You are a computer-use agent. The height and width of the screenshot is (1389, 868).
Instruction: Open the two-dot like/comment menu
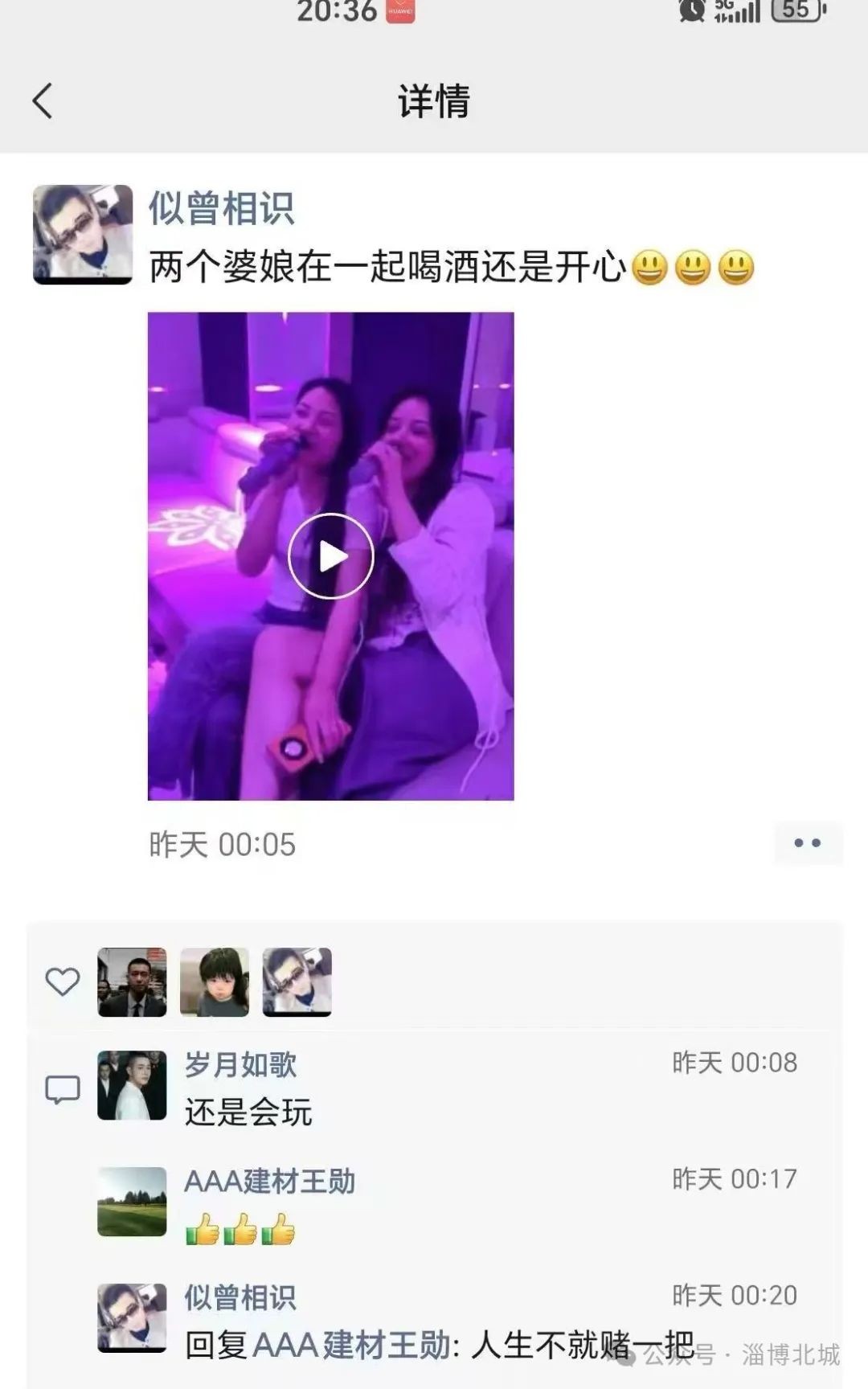pyautogui.click(x=808, y=843)
